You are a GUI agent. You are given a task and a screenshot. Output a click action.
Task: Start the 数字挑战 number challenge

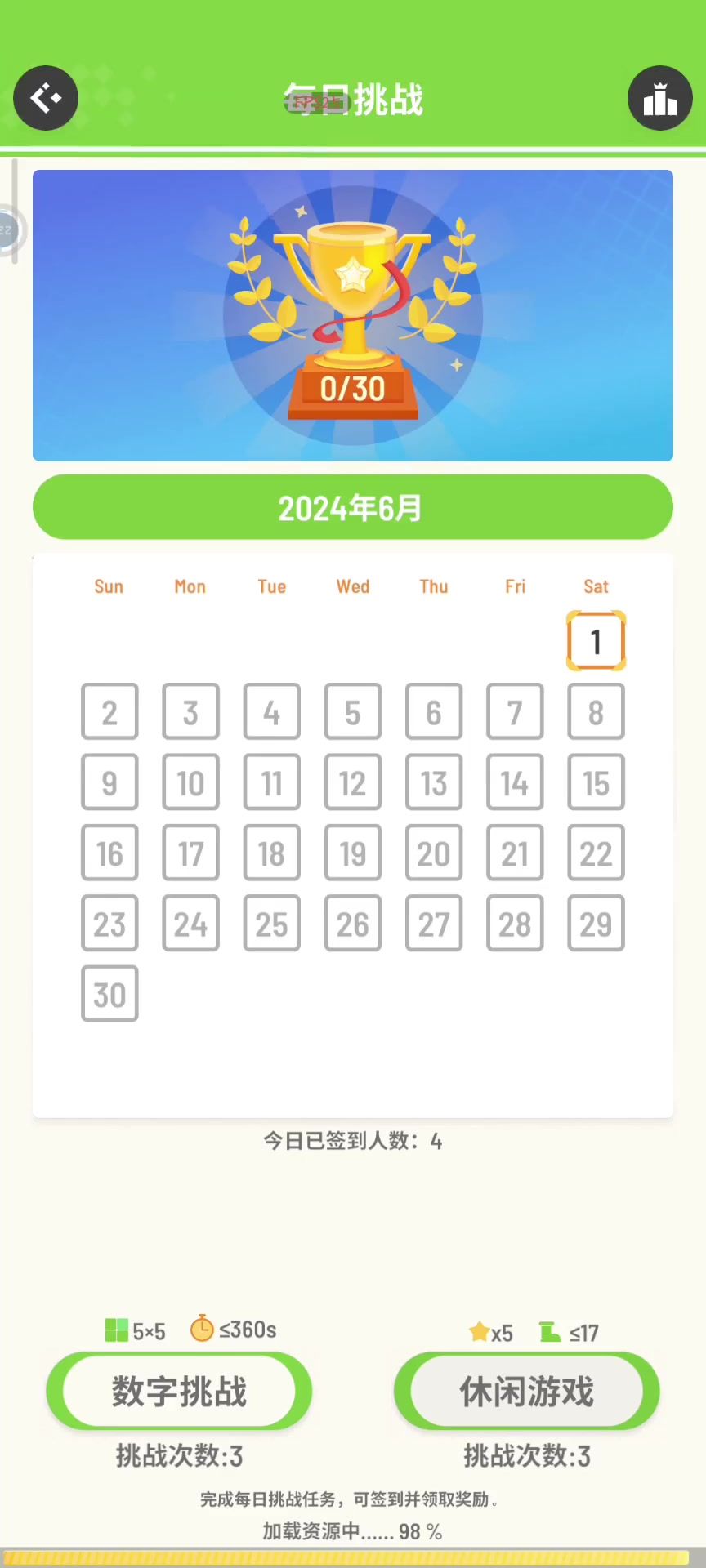(179, 1391)
